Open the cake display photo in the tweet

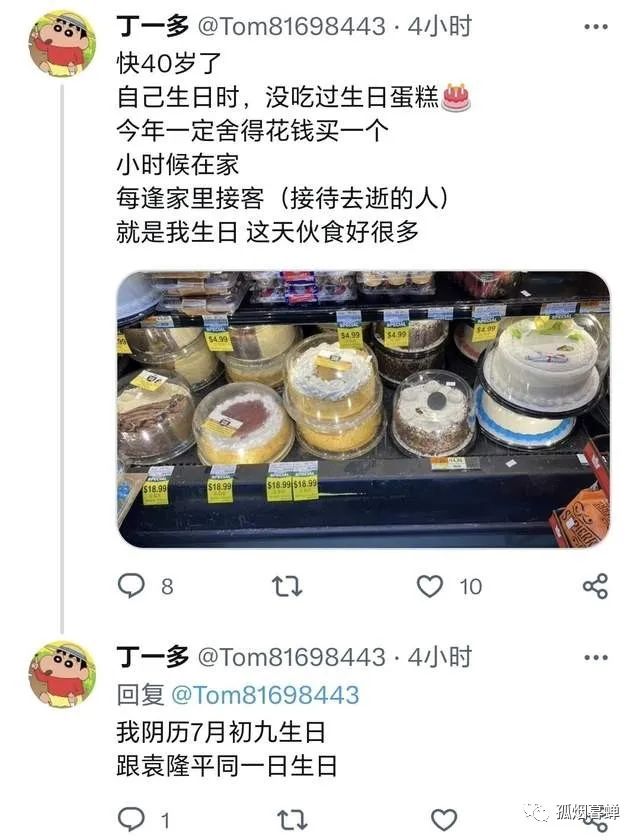[362, 410]
